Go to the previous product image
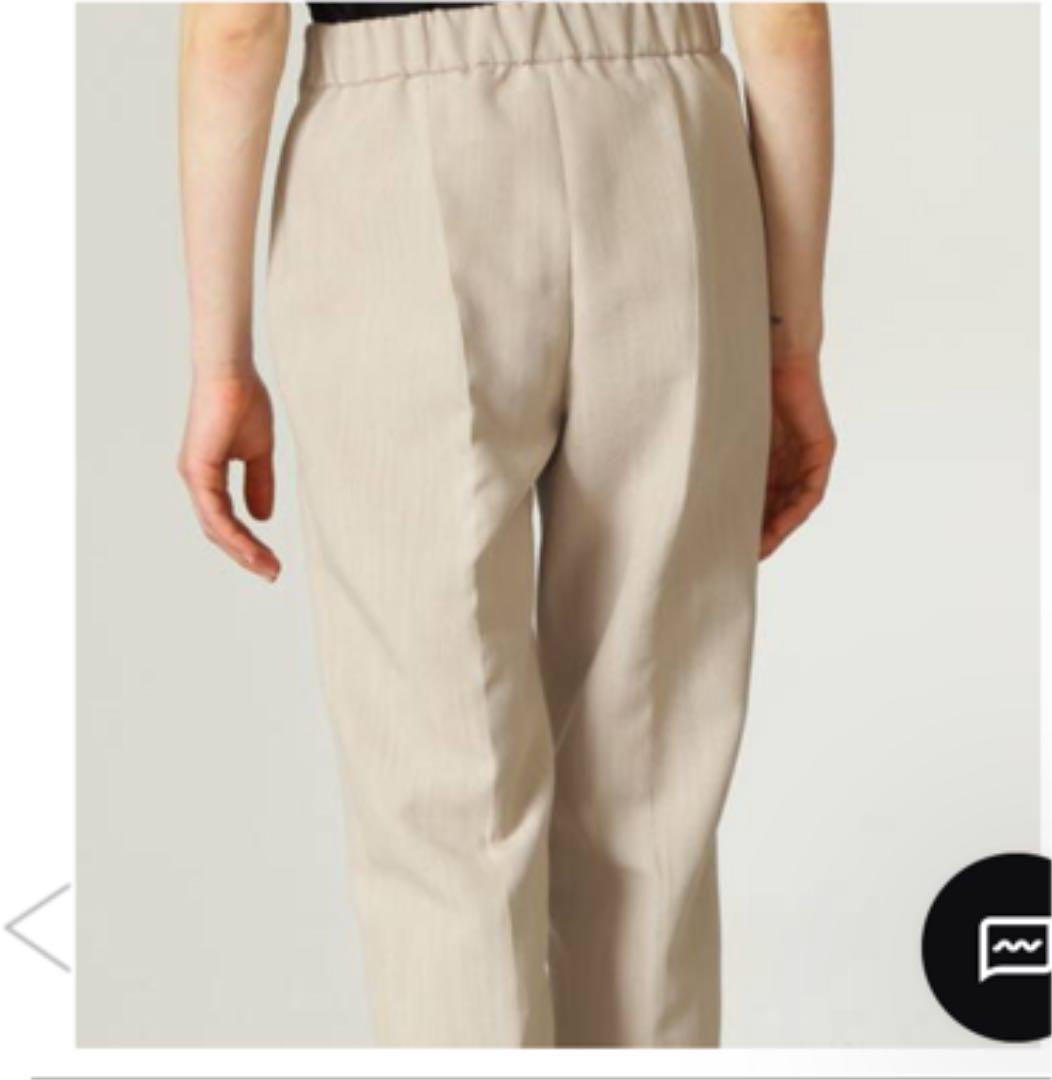This screenshot has width=1052, height=1080. pos(40,927)
